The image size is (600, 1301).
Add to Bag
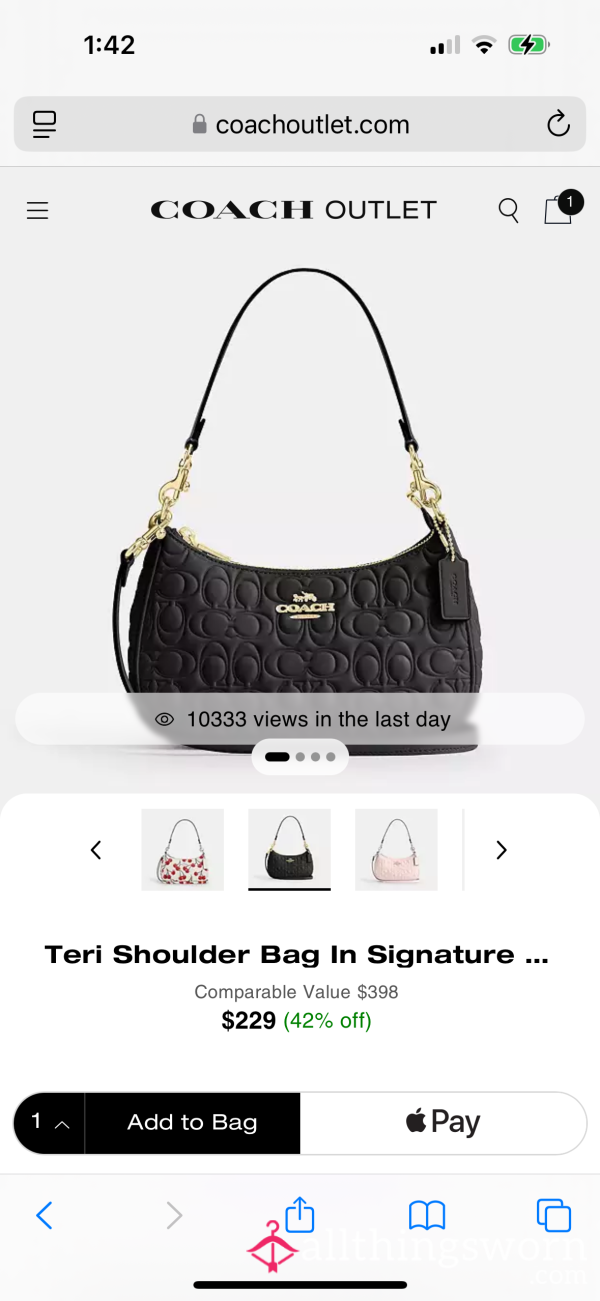coord(192,1122)
